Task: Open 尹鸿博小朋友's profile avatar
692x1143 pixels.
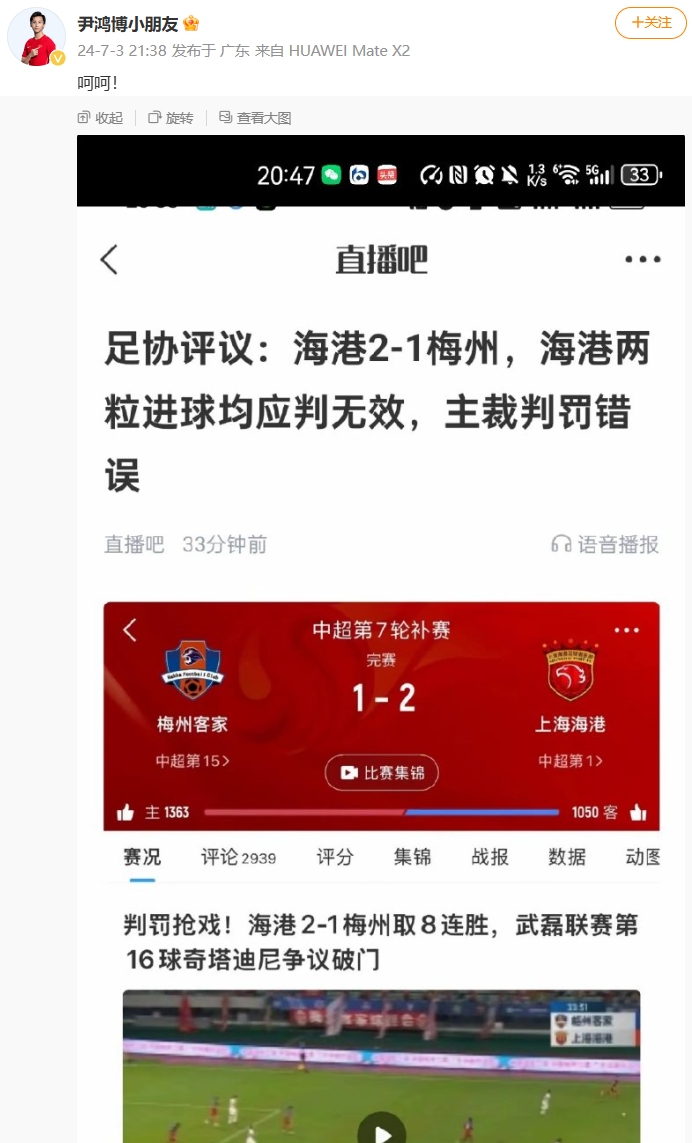Action: (36, 38)
